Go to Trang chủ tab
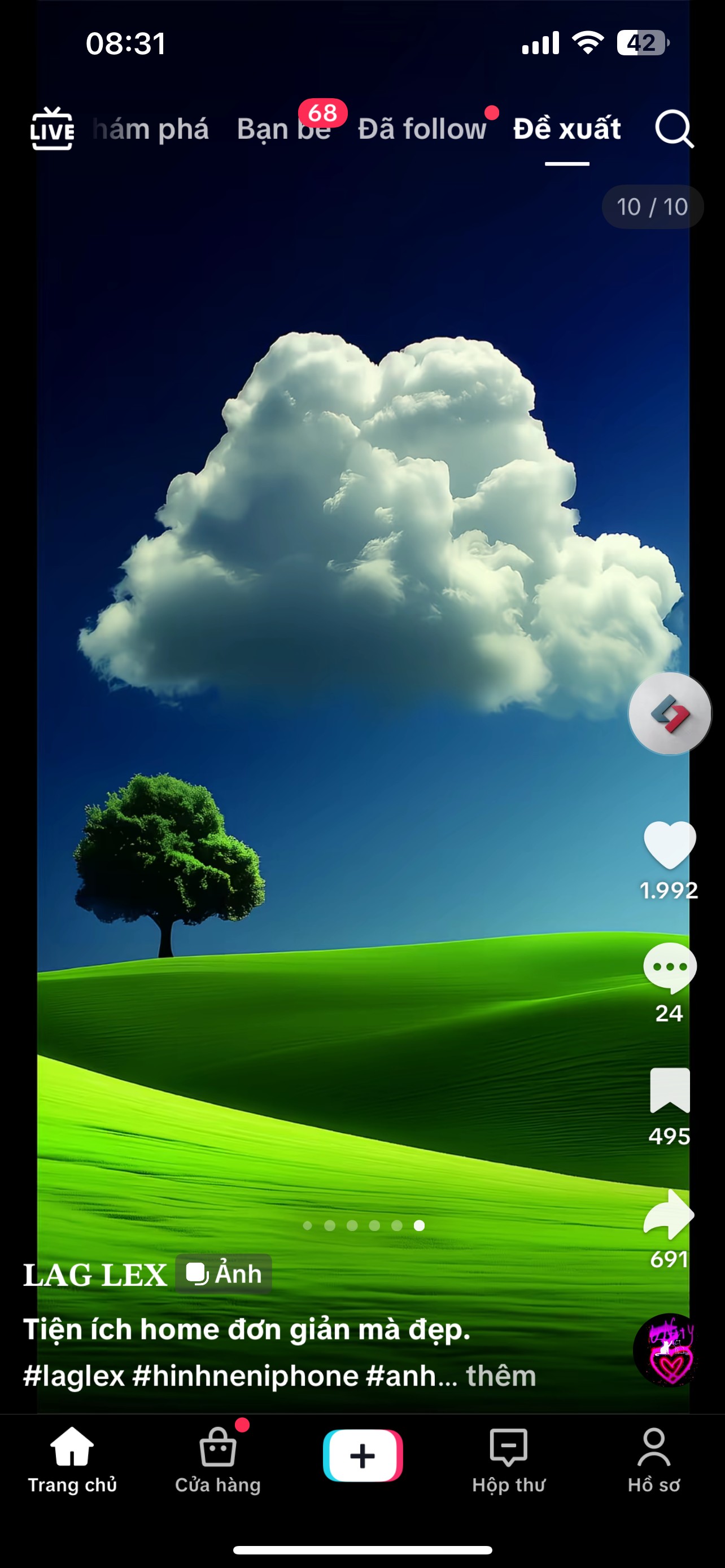The width and height of the screenshot is (725, 1568). [x=72, y=1461]
